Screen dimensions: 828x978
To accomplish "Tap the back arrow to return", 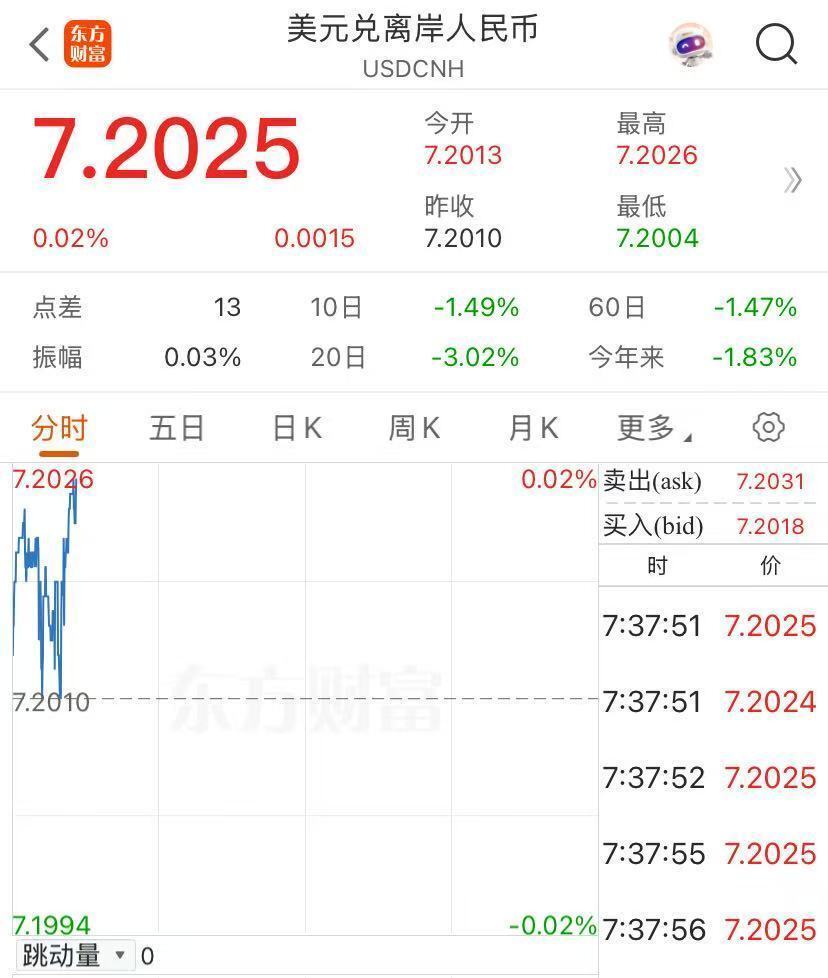I will (x=36, y=43).
